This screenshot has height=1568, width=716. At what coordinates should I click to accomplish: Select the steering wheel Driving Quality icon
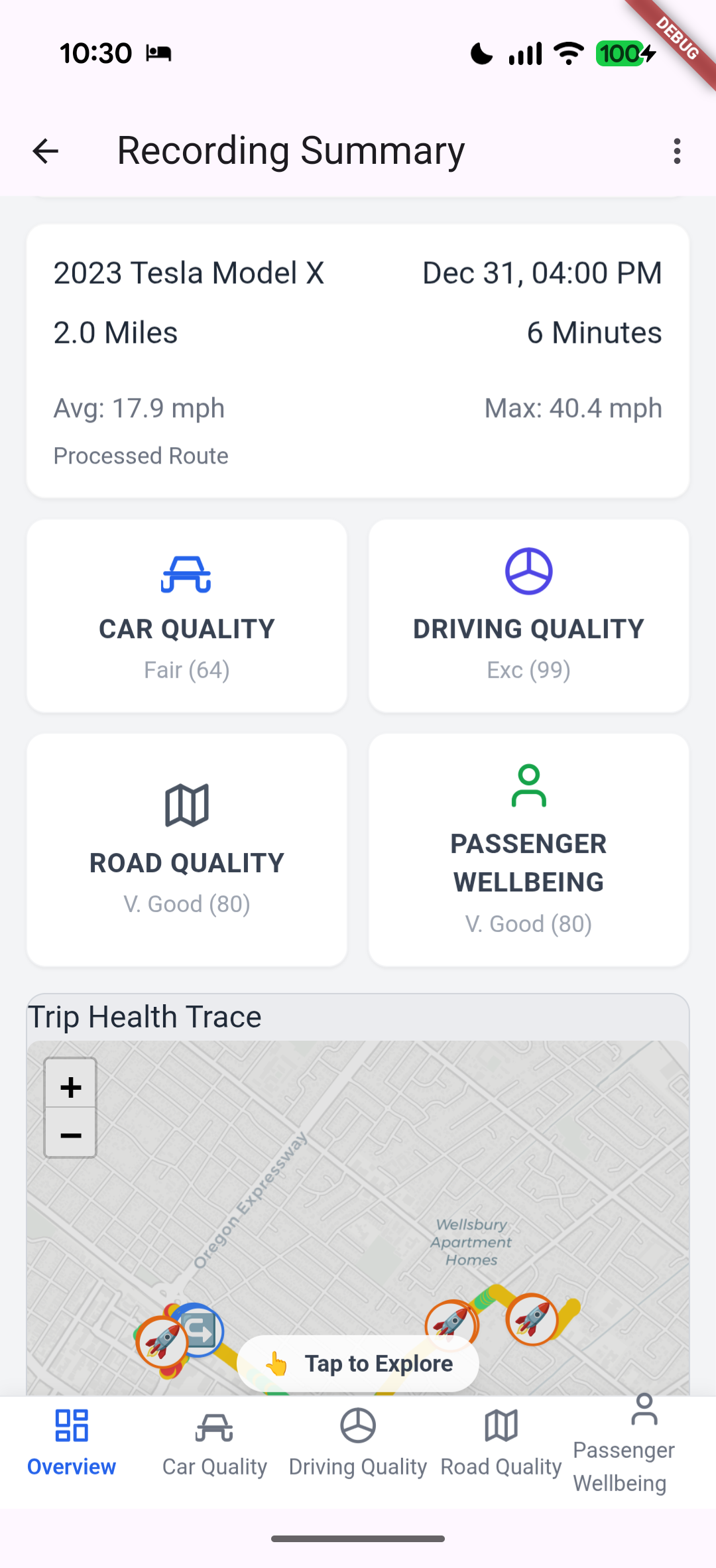point(528,572)
